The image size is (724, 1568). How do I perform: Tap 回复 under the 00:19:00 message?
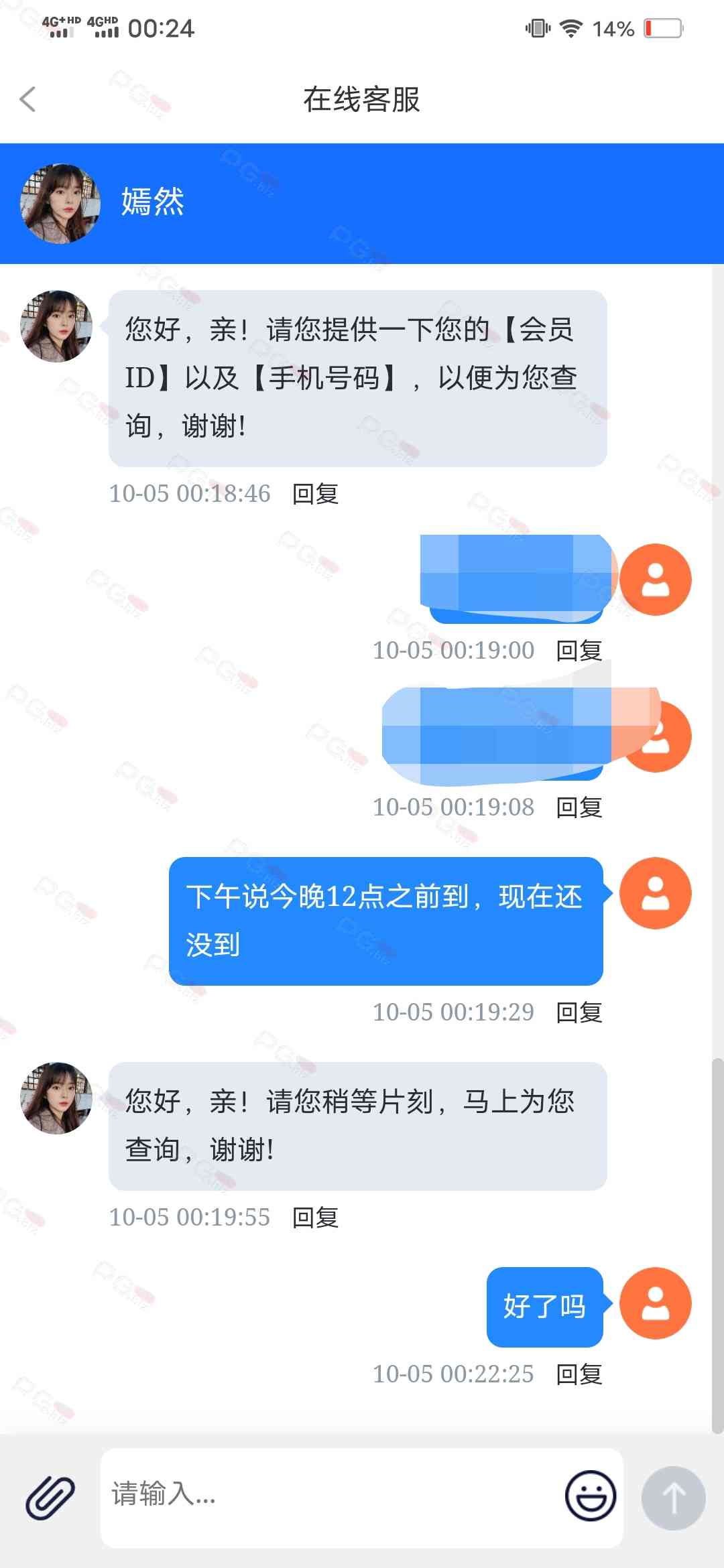tap(579, 651)
